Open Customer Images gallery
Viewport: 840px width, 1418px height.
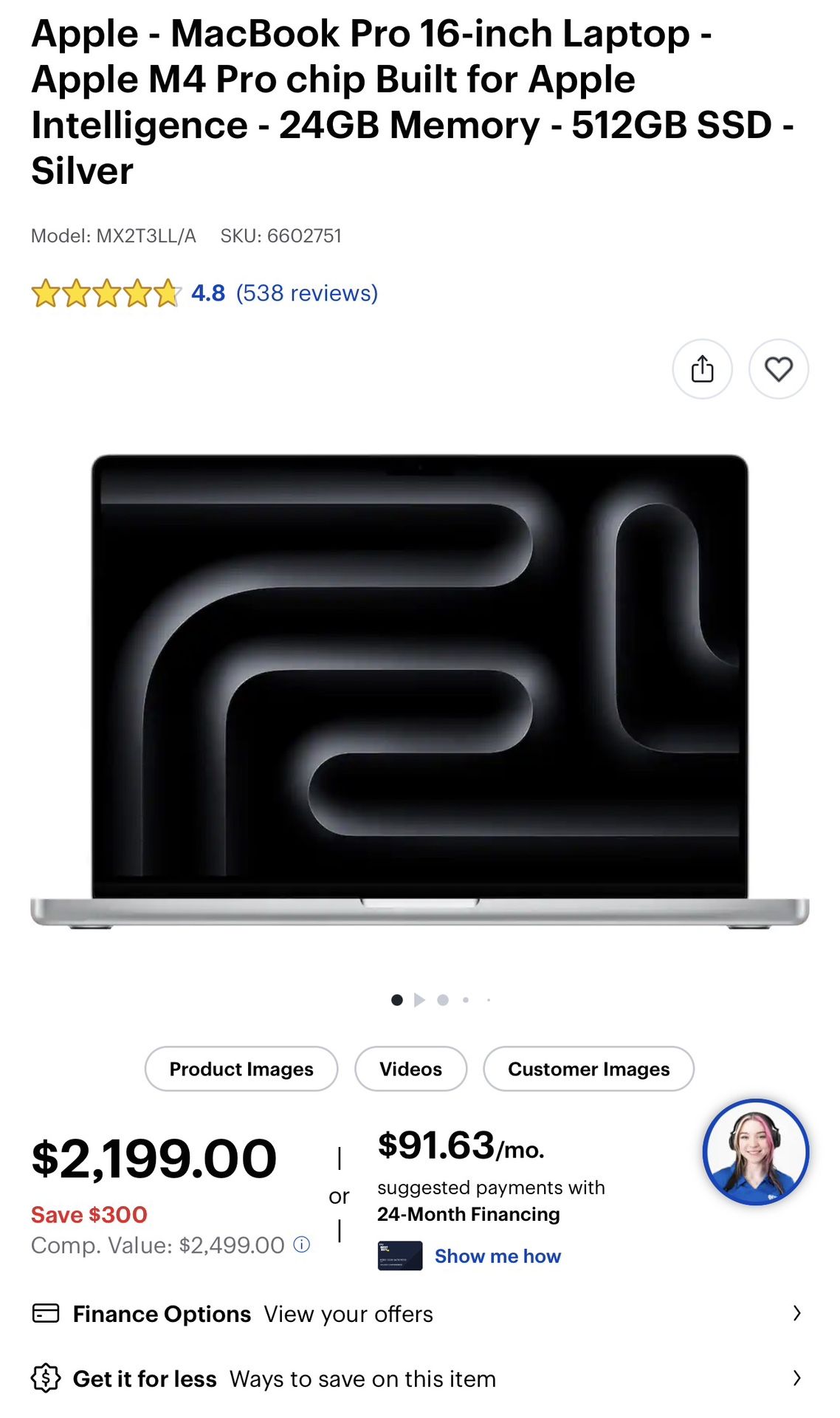[588, 1069]
